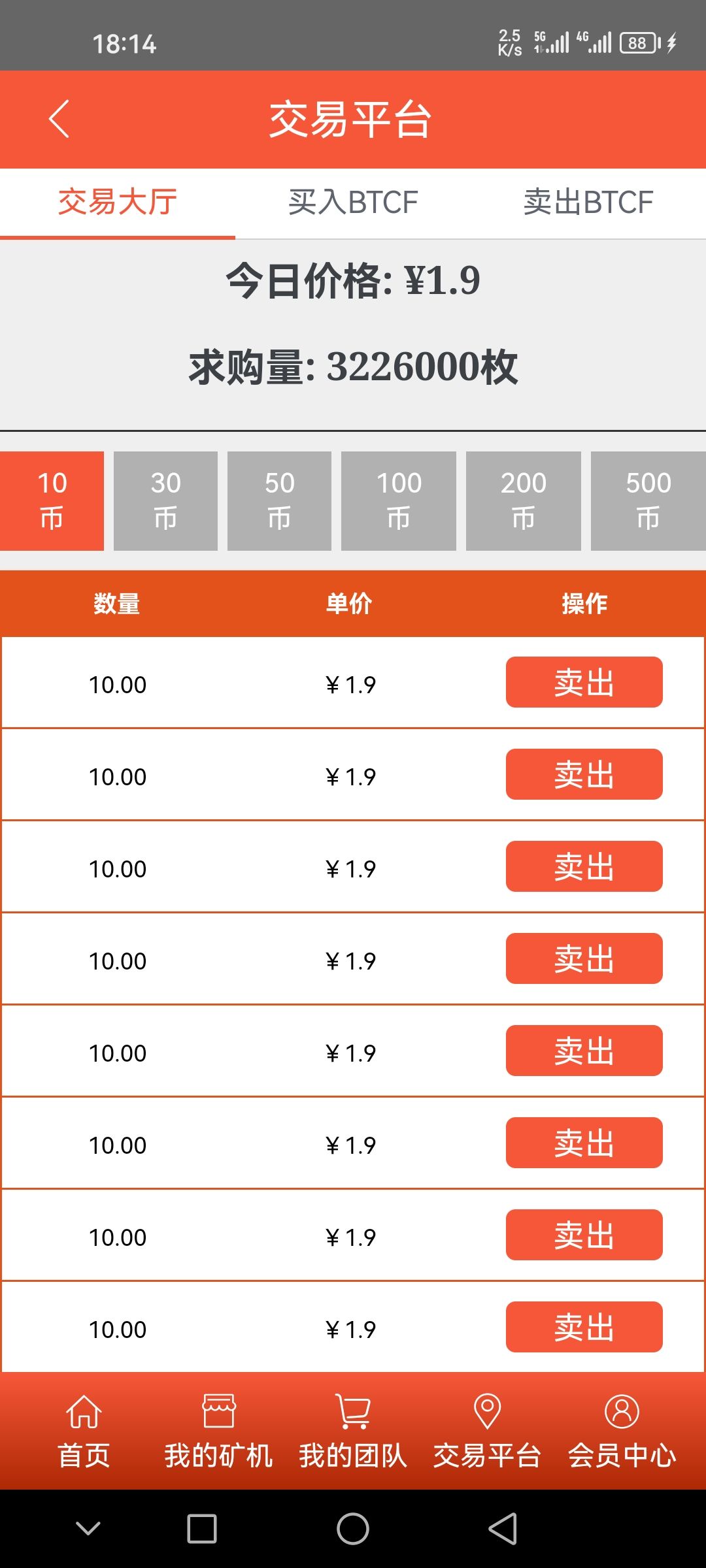Screen dimensions: 706x1568
Task: Tap 卖出 in the first order row
Action: [x=584, y=682]
